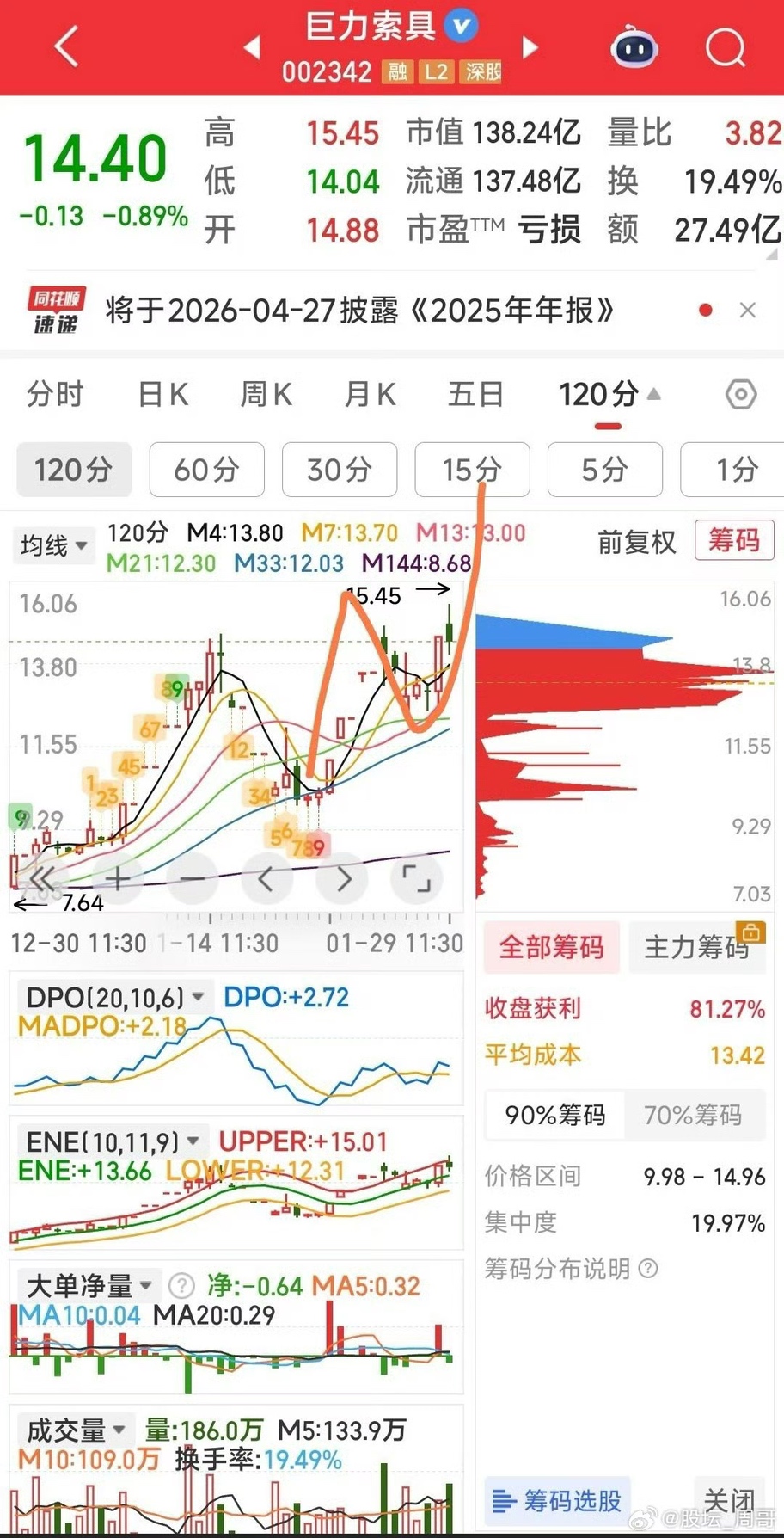
Task: Switch to the previous stock
Action: (x=252, y=47)
